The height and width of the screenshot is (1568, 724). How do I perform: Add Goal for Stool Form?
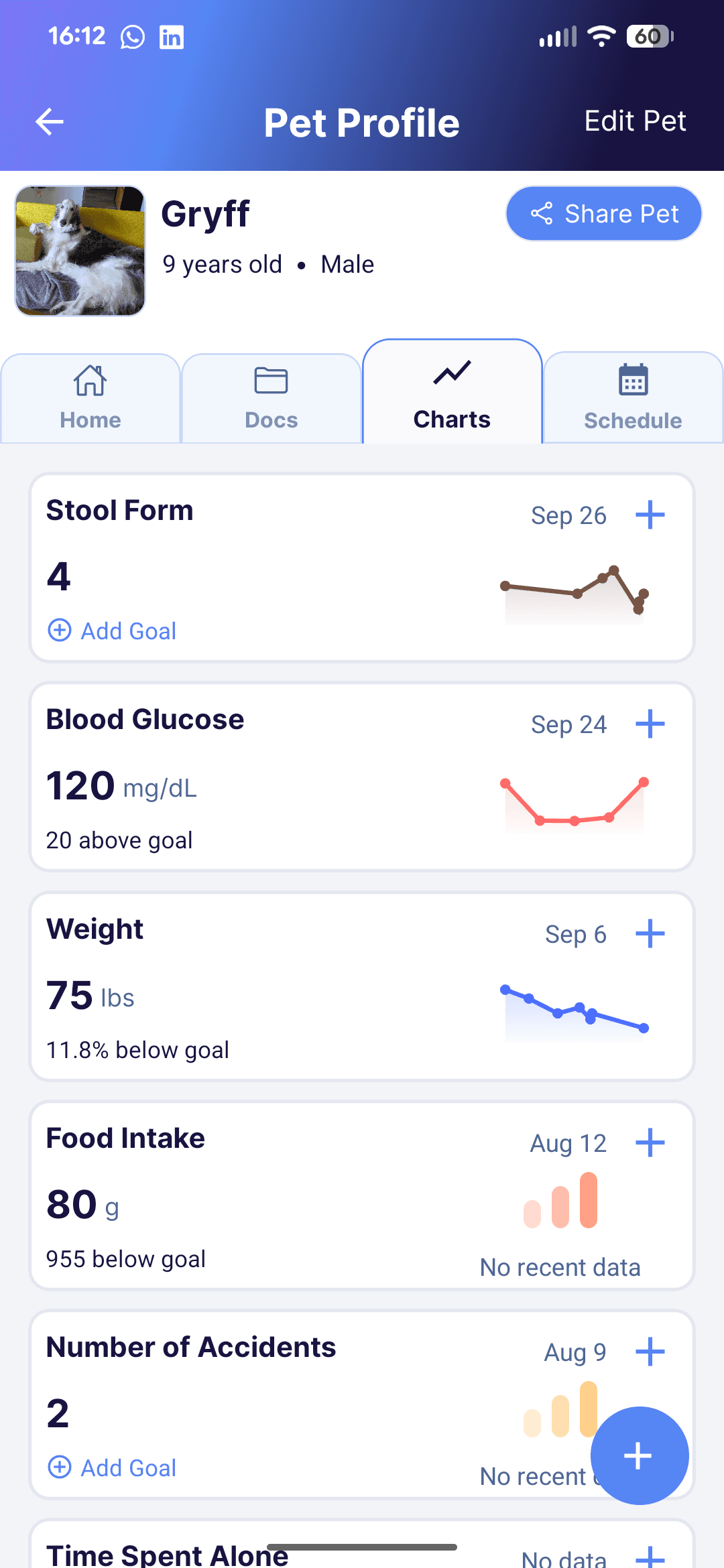point(111,631)
